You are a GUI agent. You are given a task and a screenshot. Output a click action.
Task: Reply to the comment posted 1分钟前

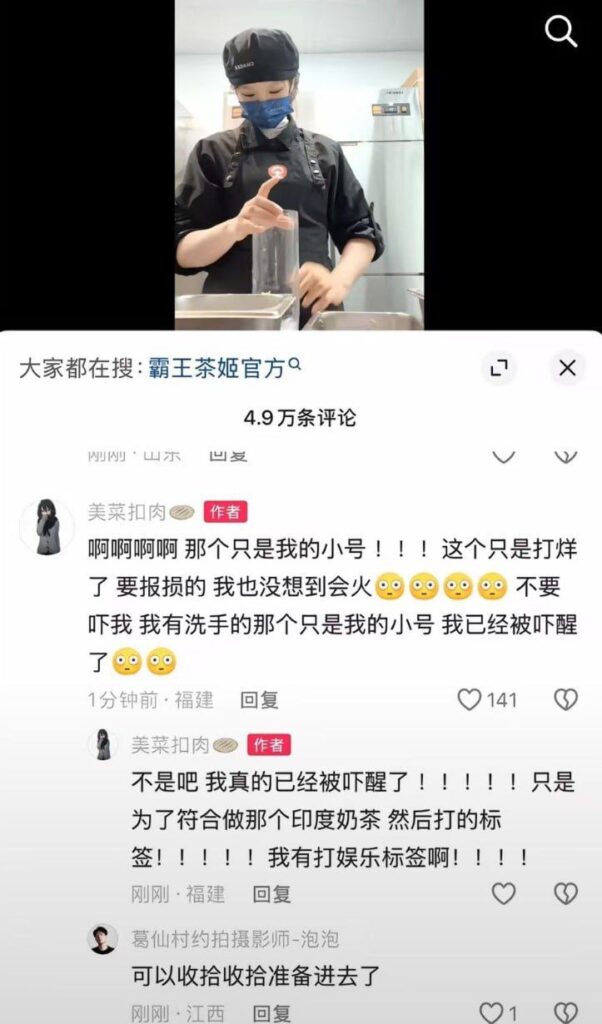(x=259, y=700)
